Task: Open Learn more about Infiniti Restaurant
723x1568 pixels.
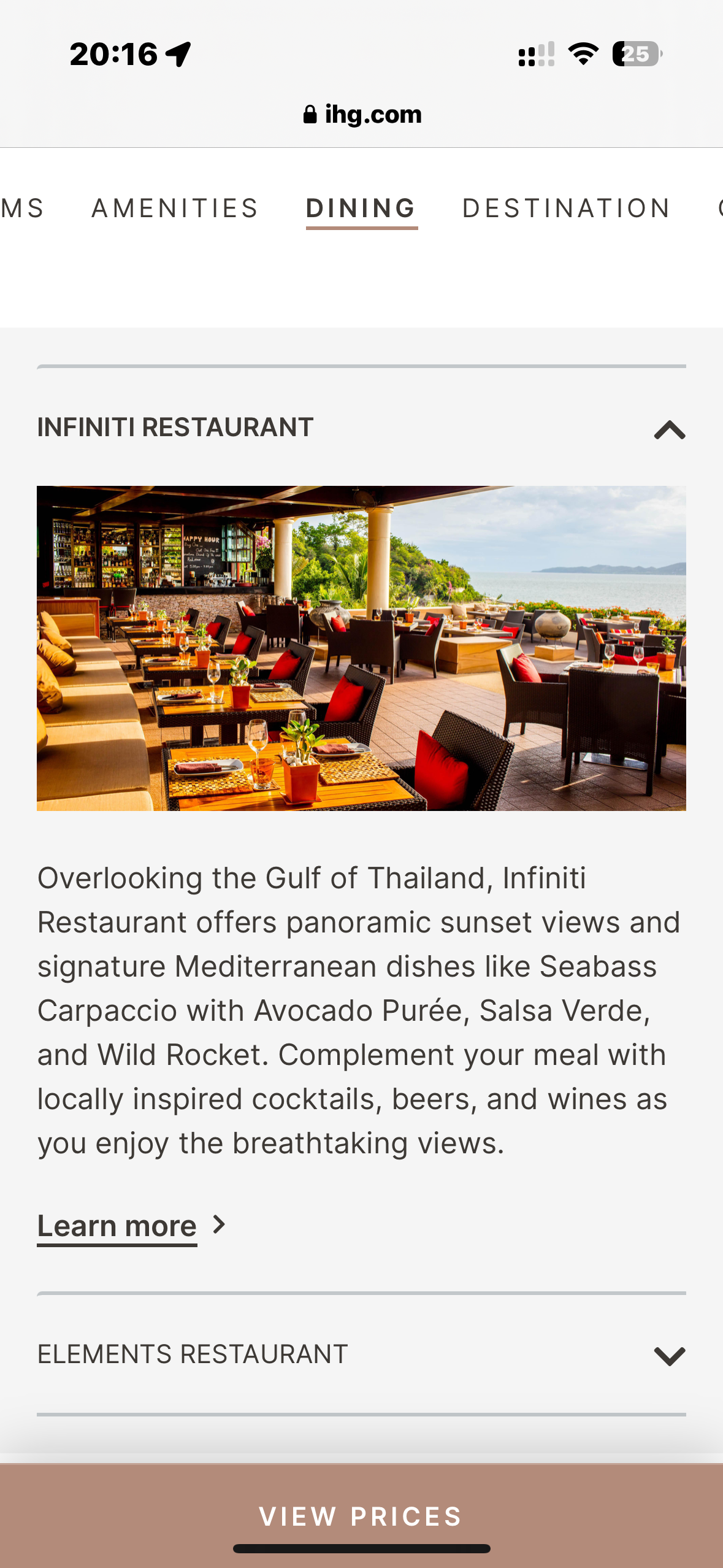Action: (132, 1226)
